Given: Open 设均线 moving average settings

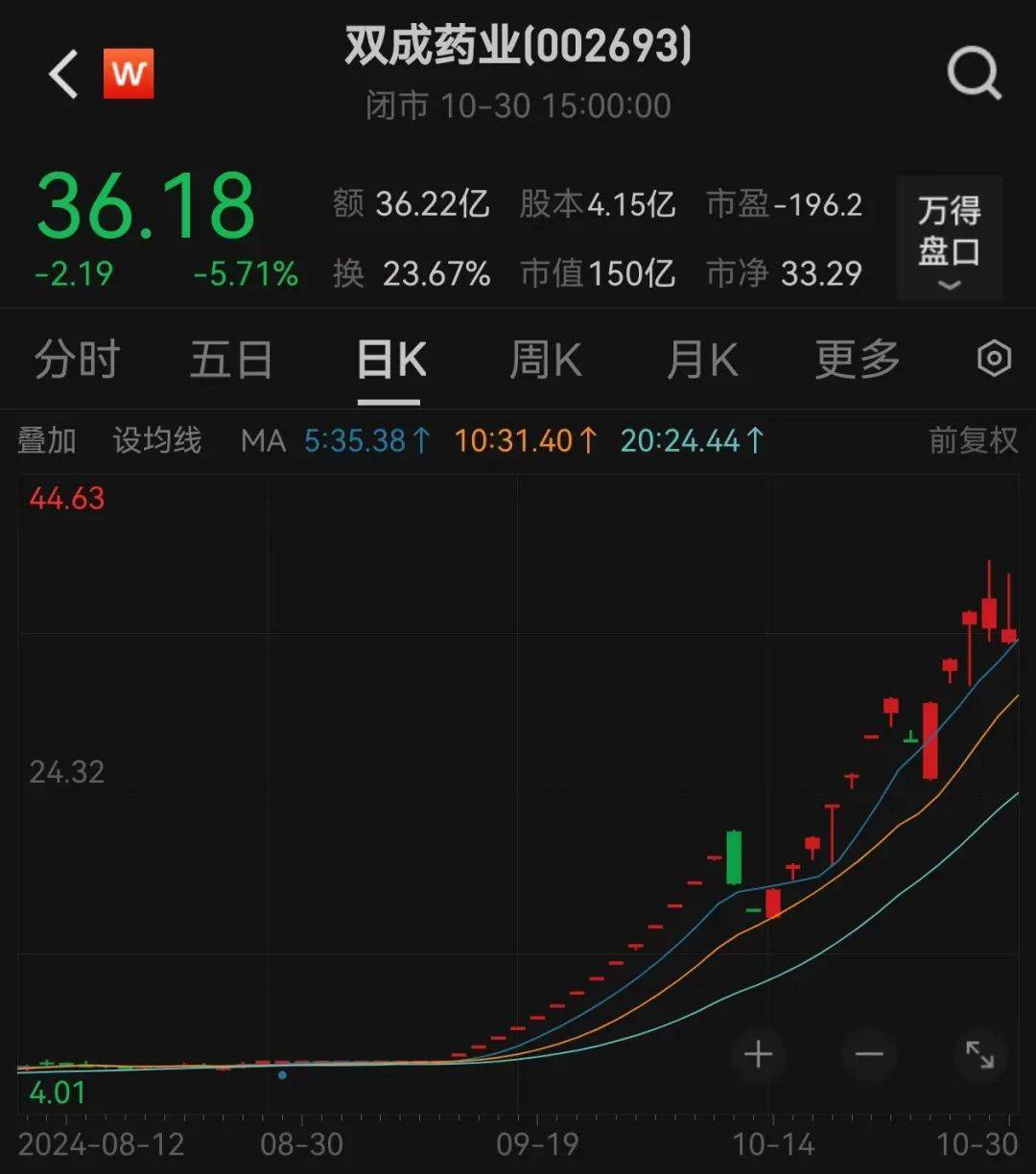Looking at the screenshot, I should 157,440.
